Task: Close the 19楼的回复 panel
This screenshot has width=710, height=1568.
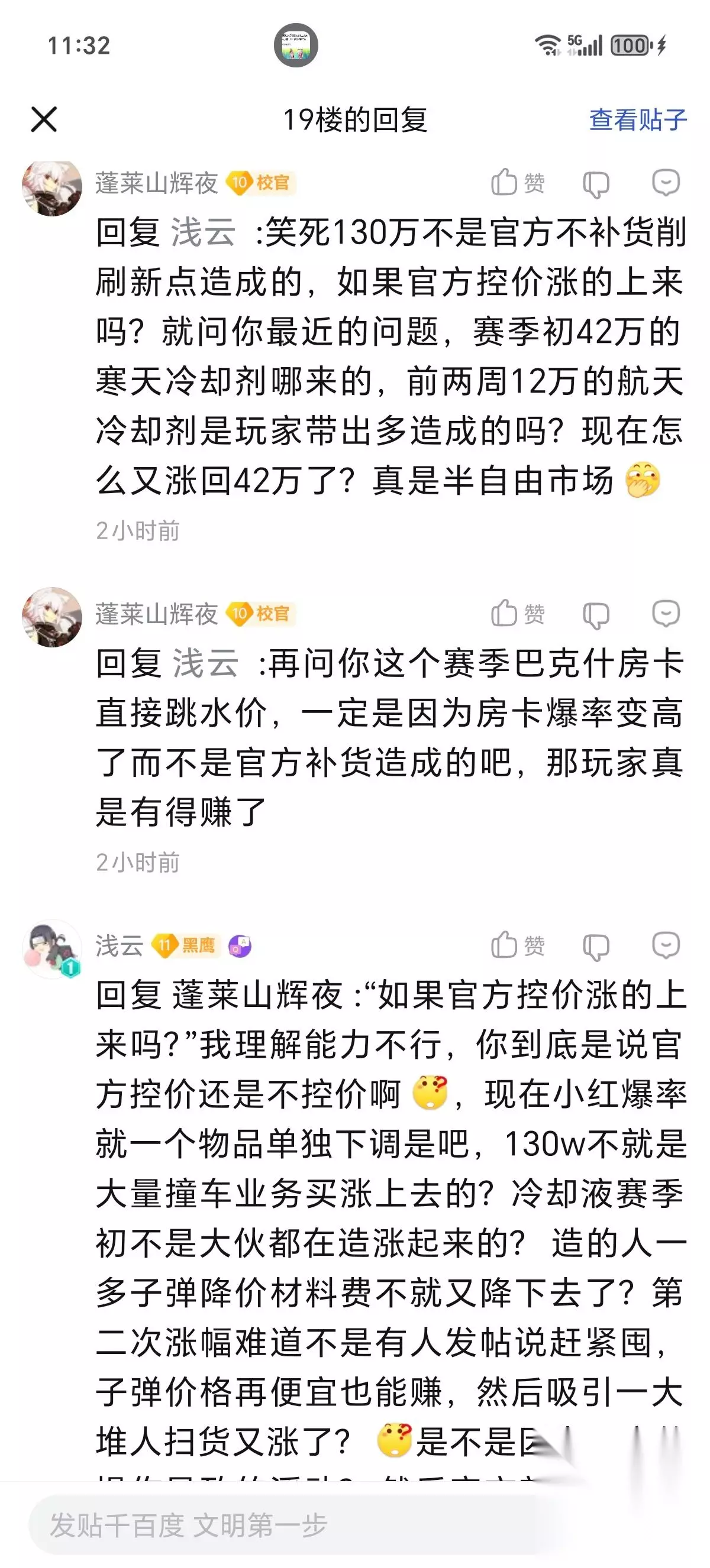Action: [x=44, y=119]
